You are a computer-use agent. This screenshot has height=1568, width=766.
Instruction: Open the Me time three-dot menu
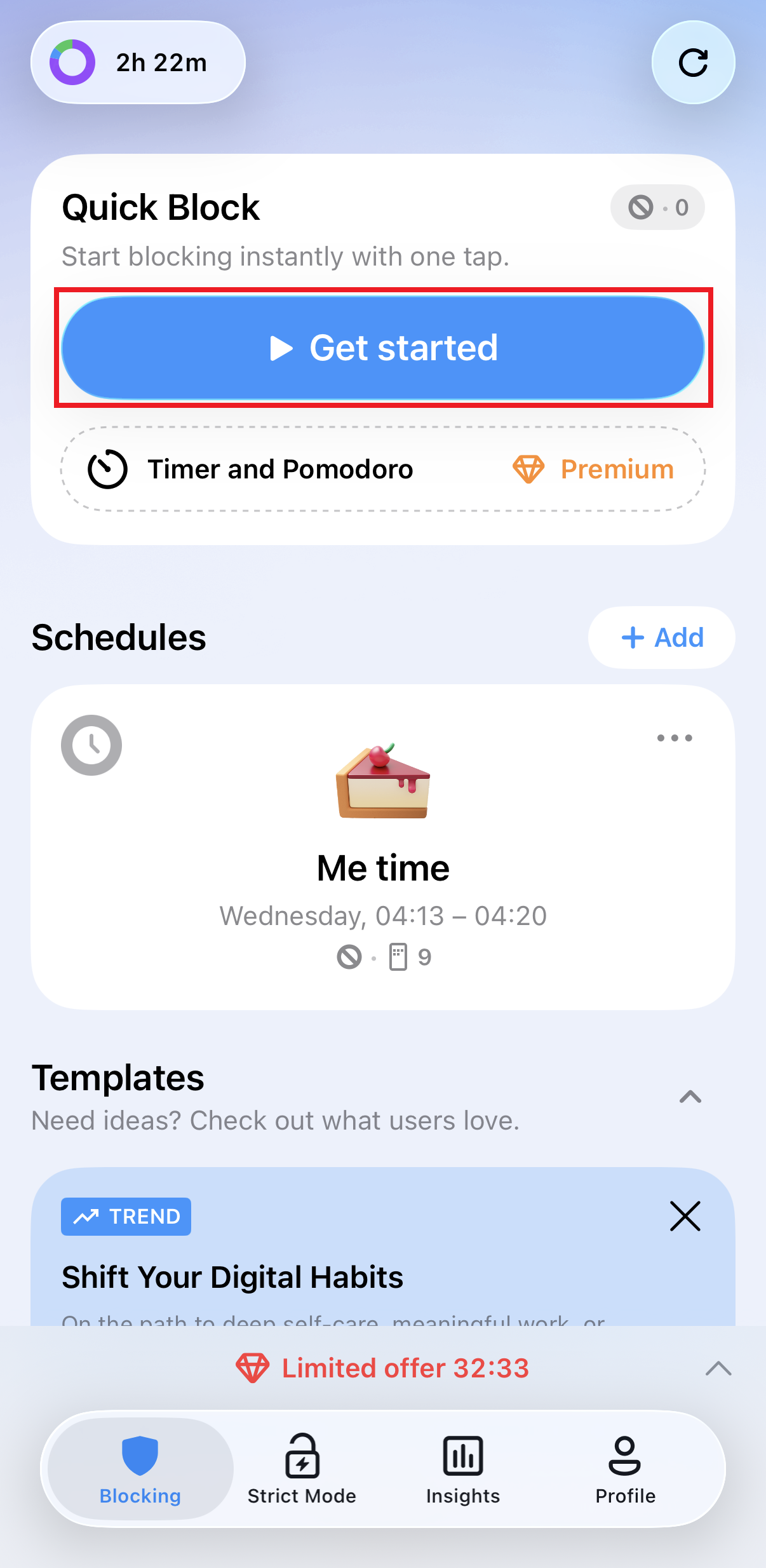click(x=674, y=738)
